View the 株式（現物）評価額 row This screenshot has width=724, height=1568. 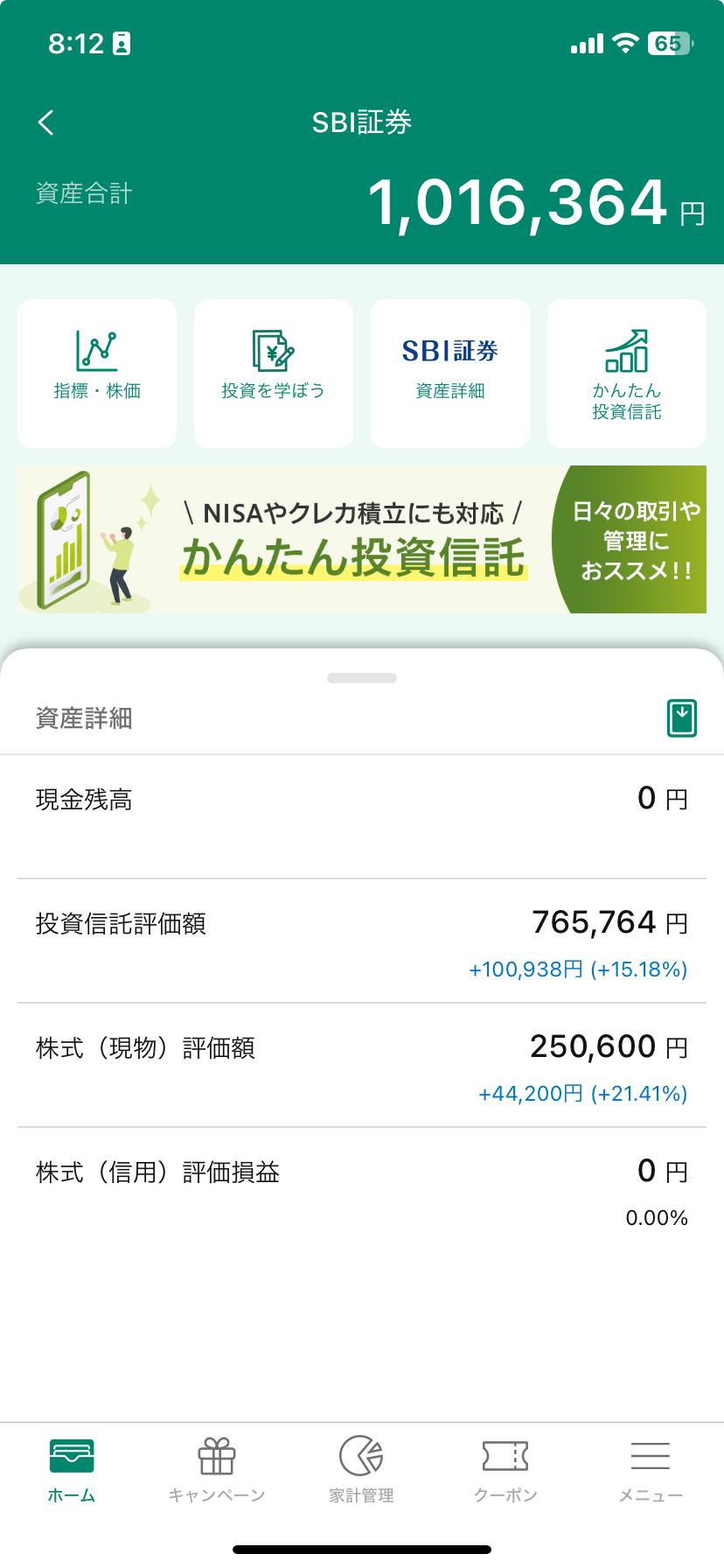pos(362,1047)
